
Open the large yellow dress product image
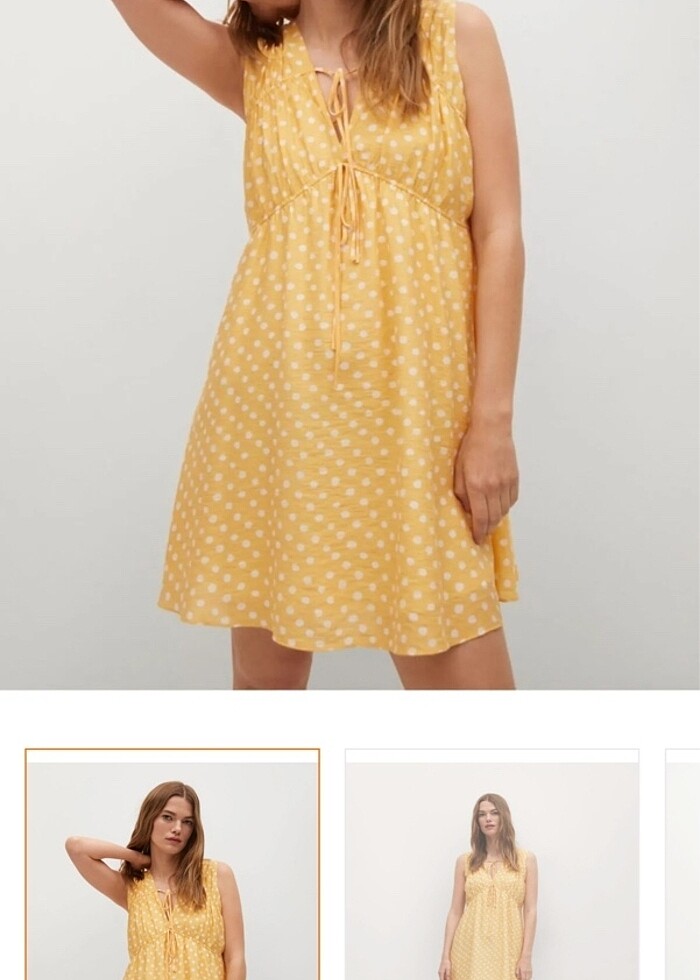[350, 345]
